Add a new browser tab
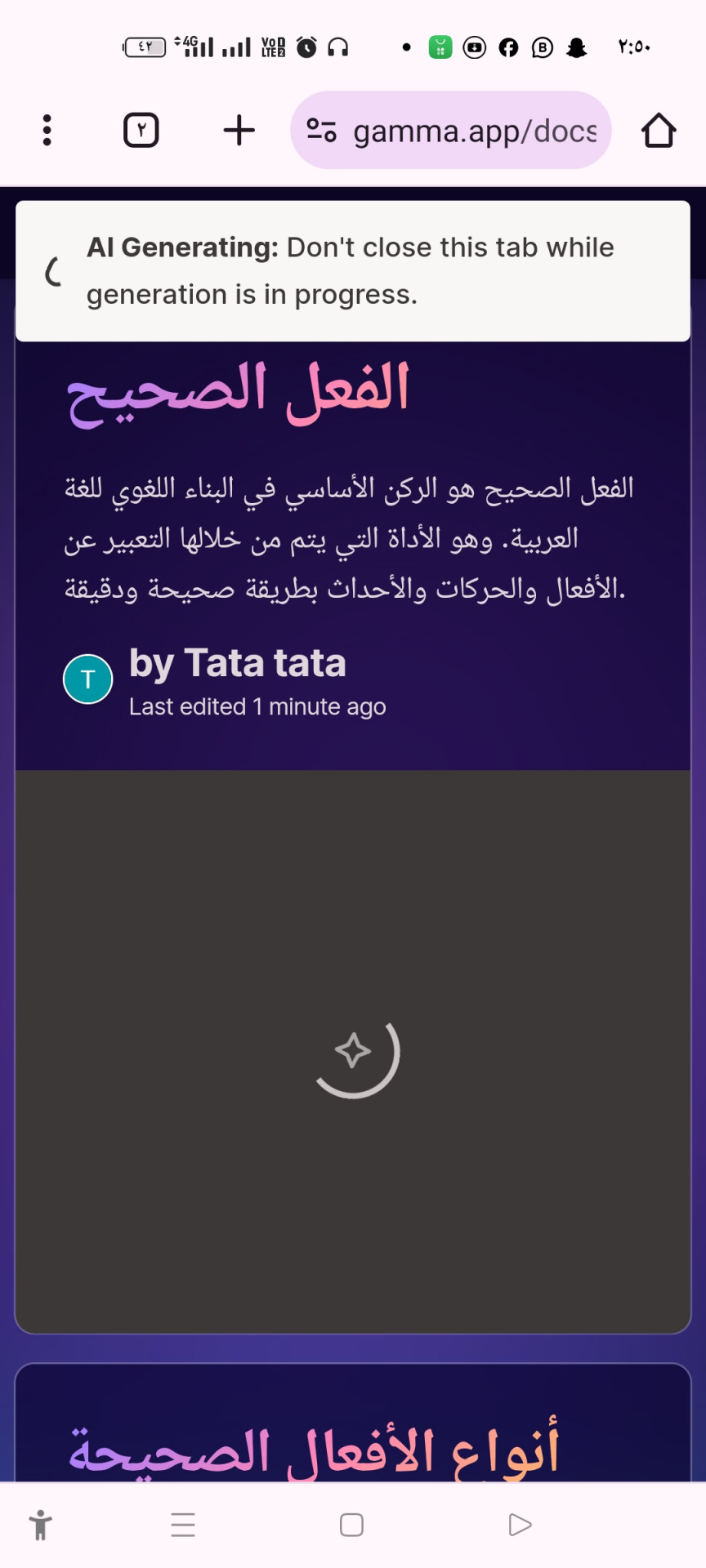Viewport: 706px width, 1568px height. coord(239,130)
